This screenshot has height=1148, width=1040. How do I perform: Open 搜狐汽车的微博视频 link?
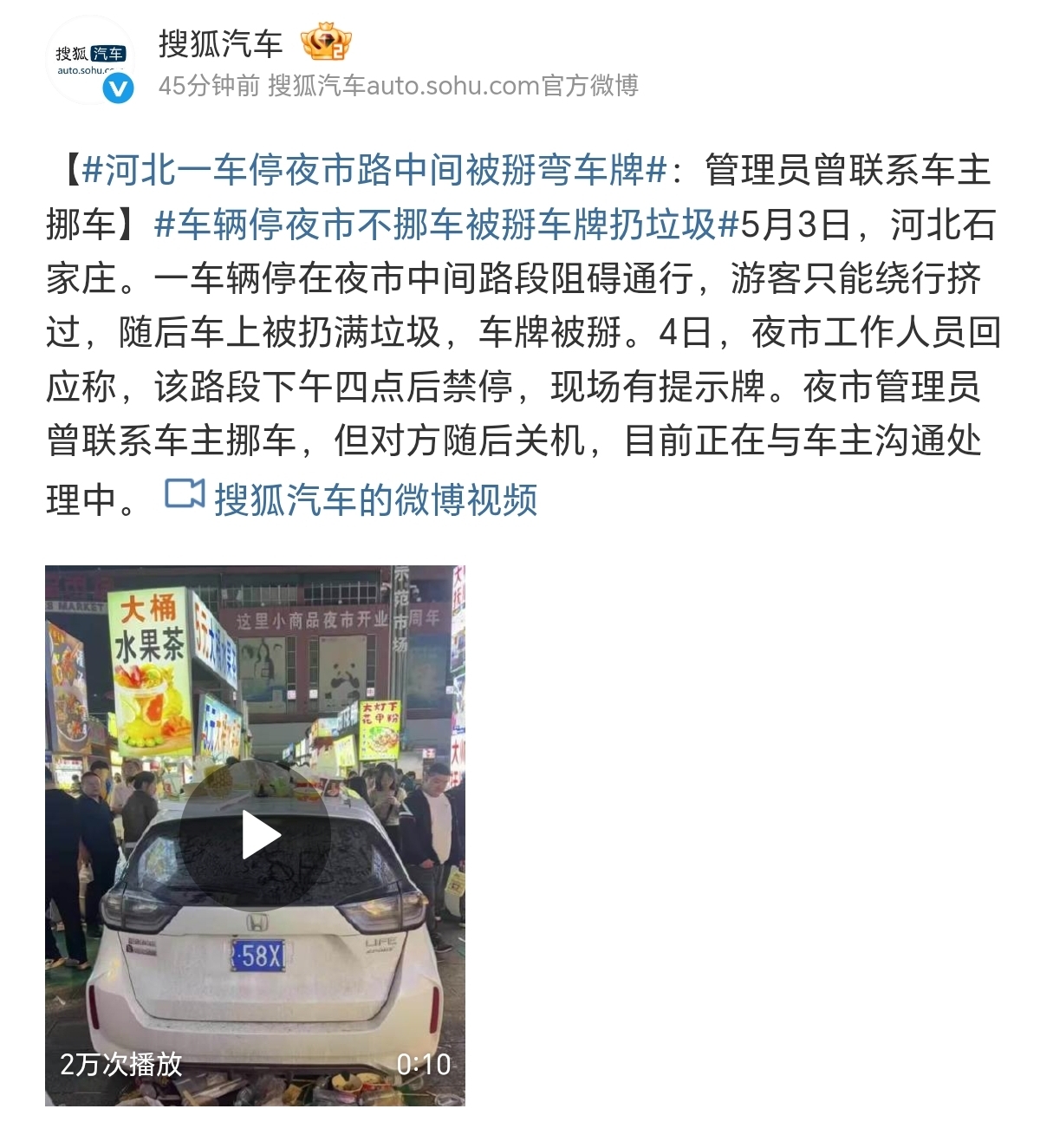tap(352, 499)
